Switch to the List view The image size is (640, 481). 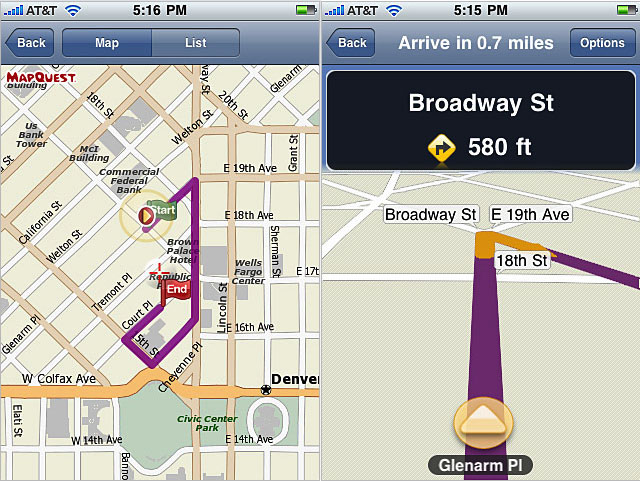pos(196,43)
